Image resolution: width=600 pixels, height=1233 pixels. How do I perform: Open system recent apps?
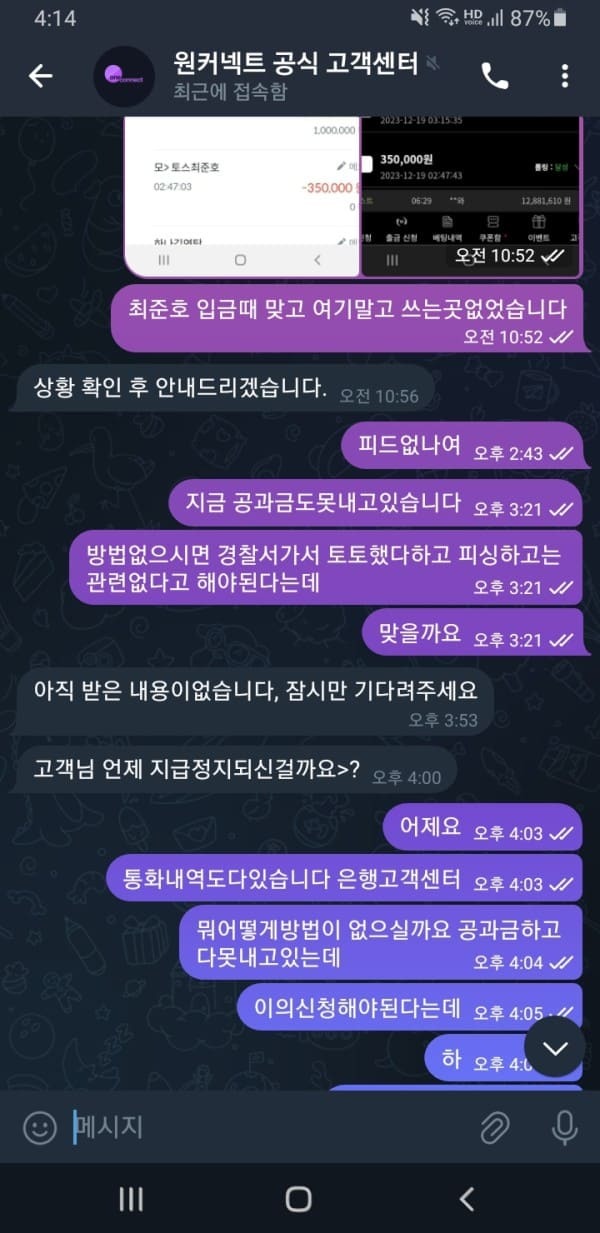coord(131,1199)
